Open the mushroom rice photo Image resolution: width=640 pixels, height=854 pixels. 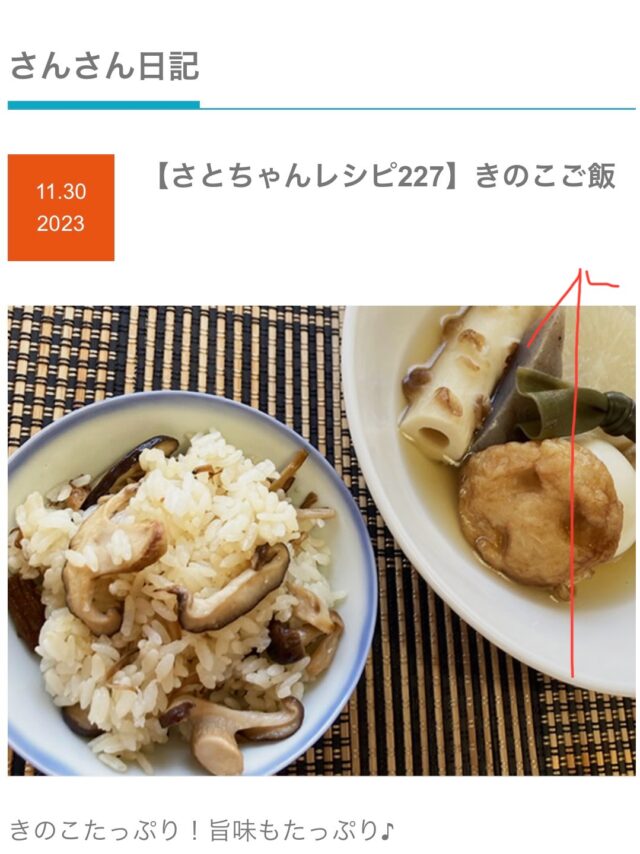click(x=321, y=540)
